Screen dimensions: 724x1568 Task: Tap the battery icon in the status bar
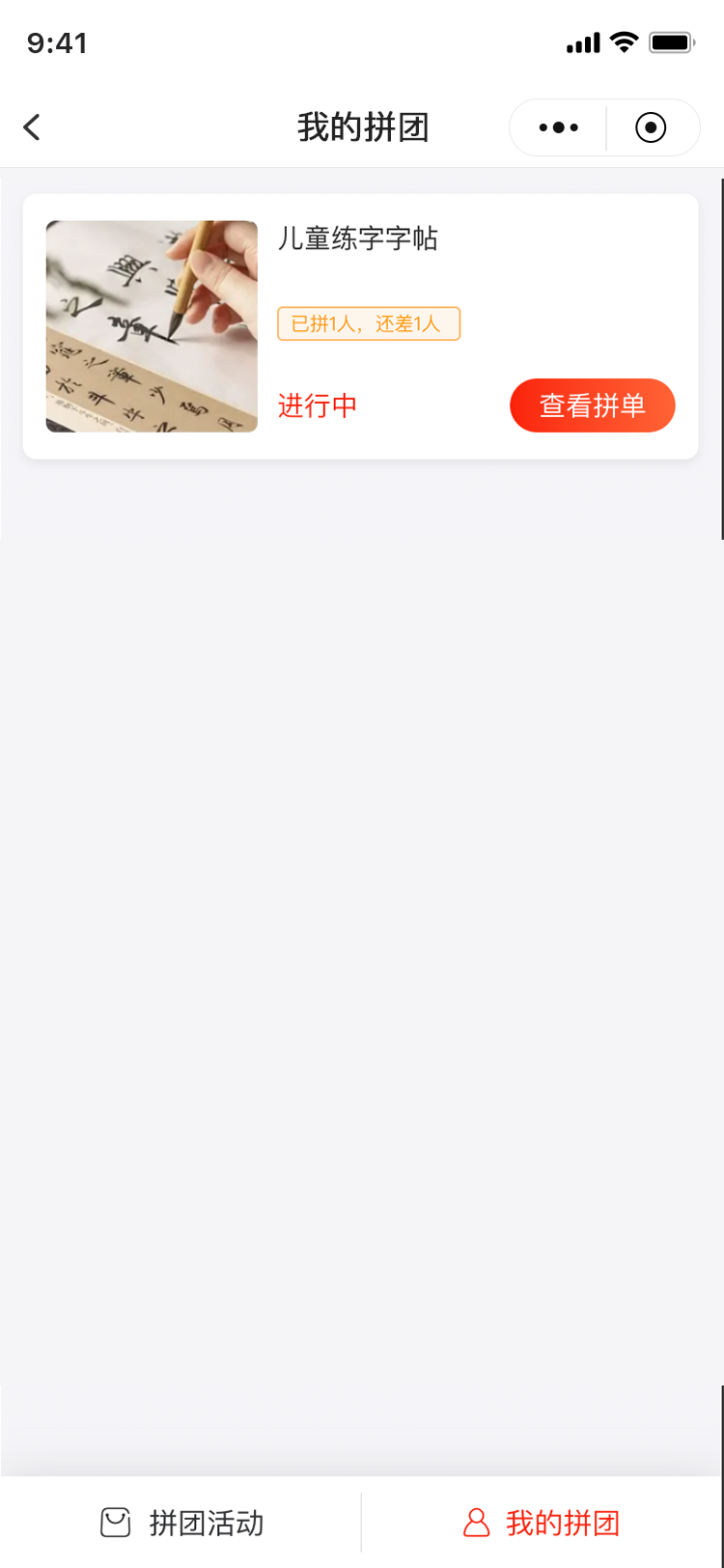671,42
